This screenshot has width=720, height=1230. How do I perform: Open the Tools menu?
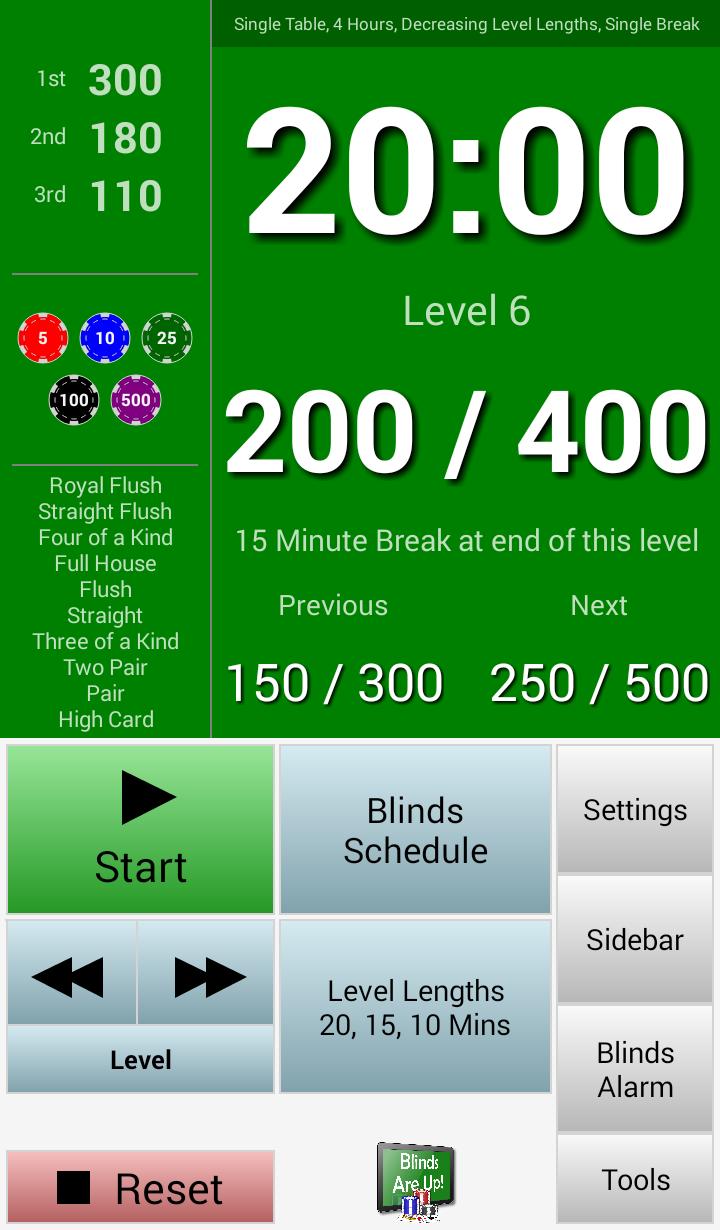[635, 1180]
